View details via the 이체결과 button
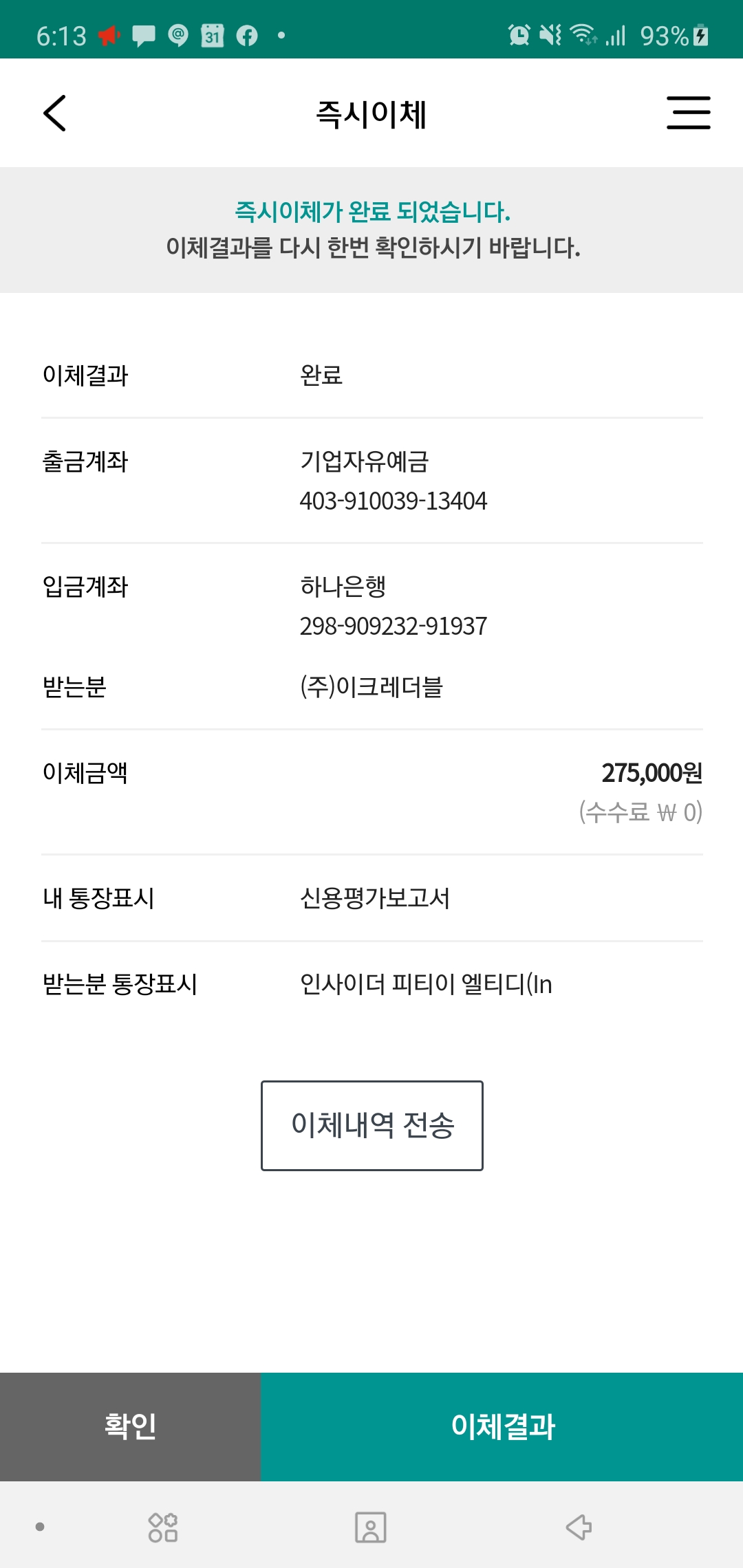Screen dimensions: 743x1568 tap(502, 1426)
